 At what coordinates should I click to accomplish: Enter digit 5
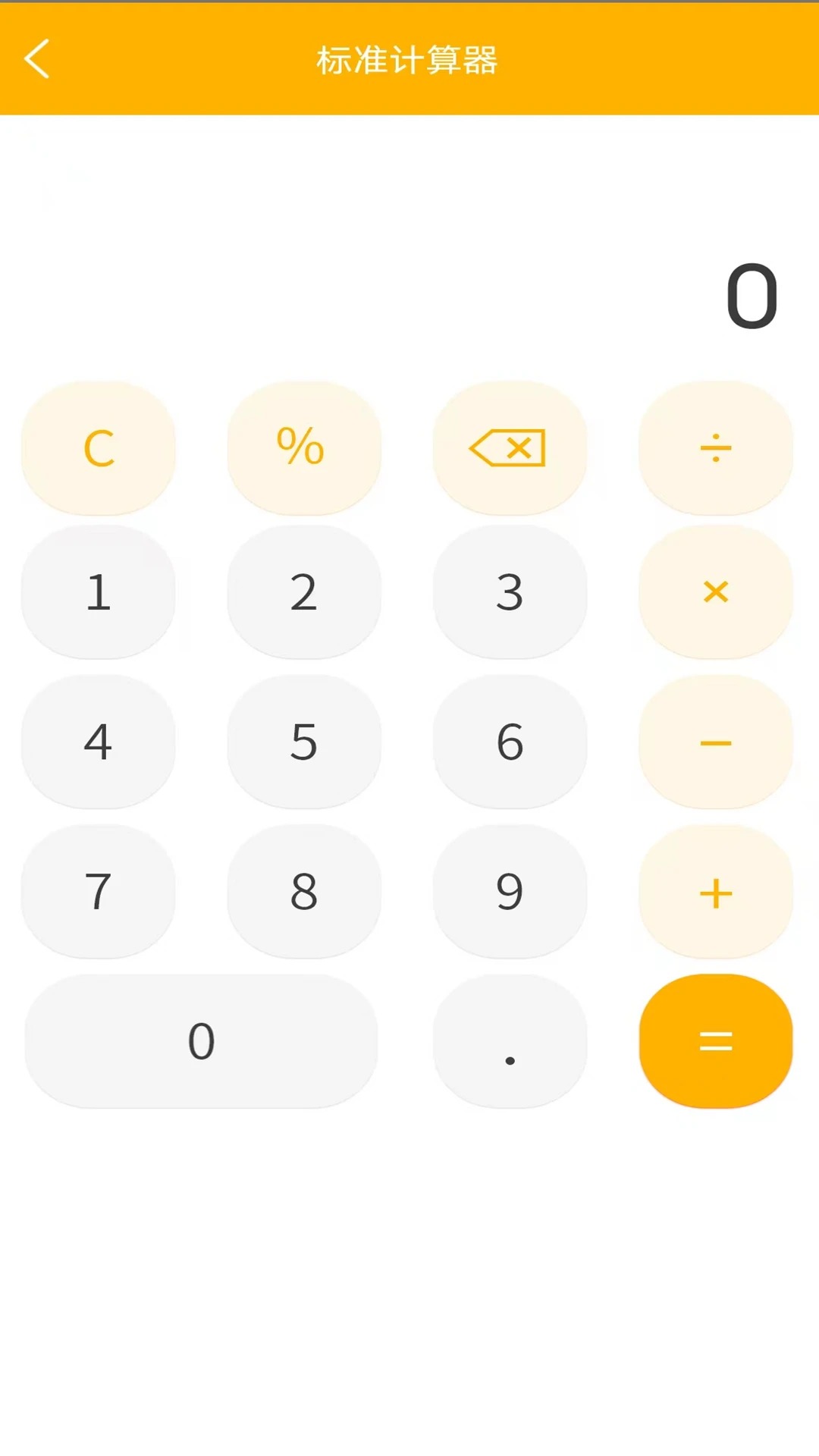[304, 742]
